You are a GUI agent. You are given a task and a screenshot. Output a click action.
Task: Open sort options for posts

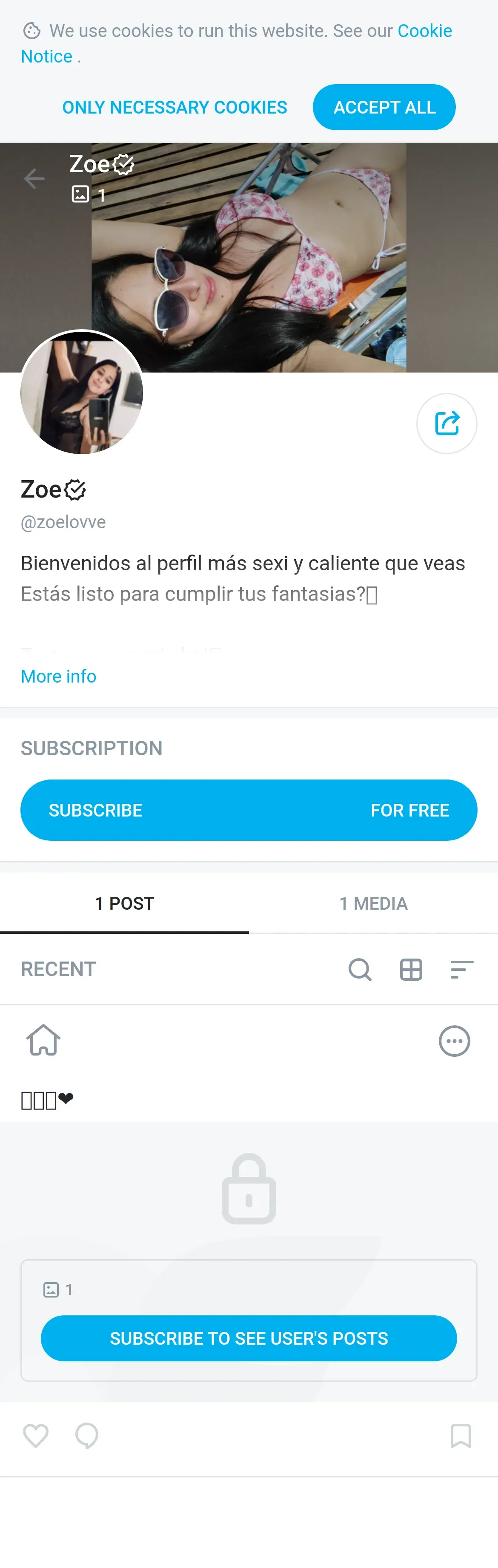pos(461,969)
